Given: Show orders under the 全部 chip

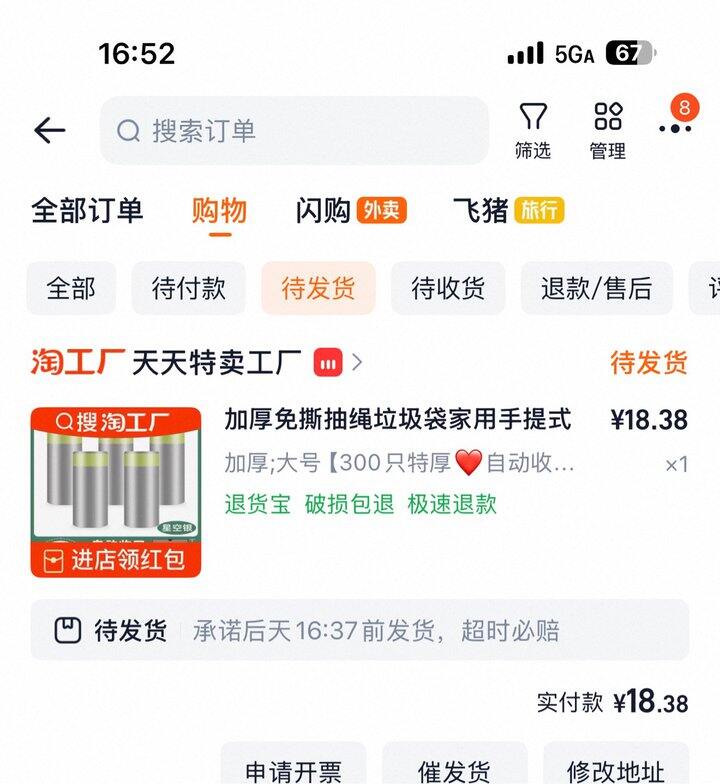Looking at the screenshot, I should tap(71, 289).
